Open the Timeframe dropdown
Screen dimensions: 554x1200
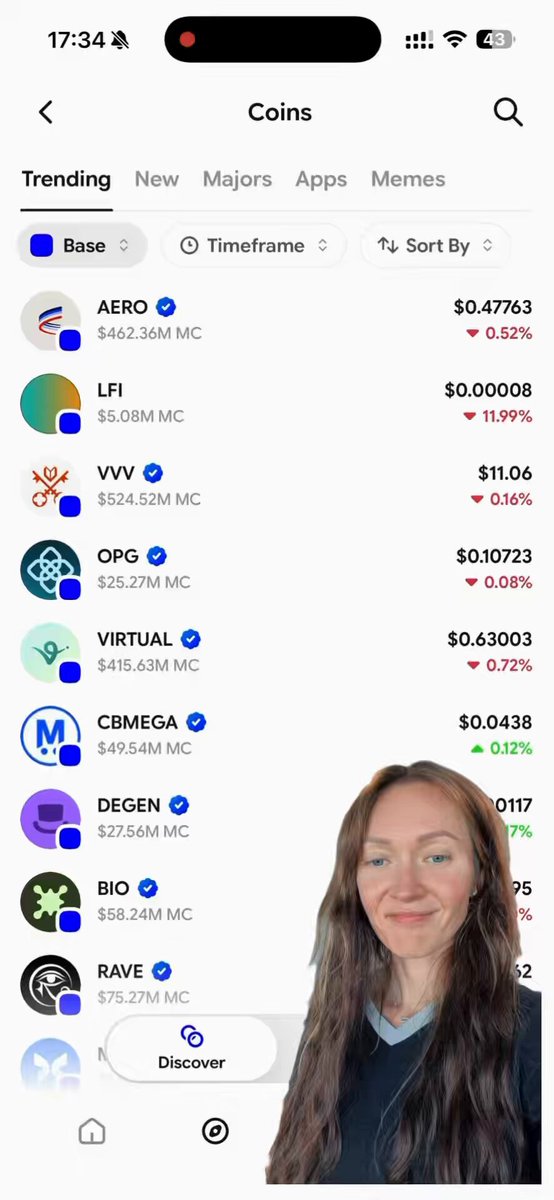[254, 245]
